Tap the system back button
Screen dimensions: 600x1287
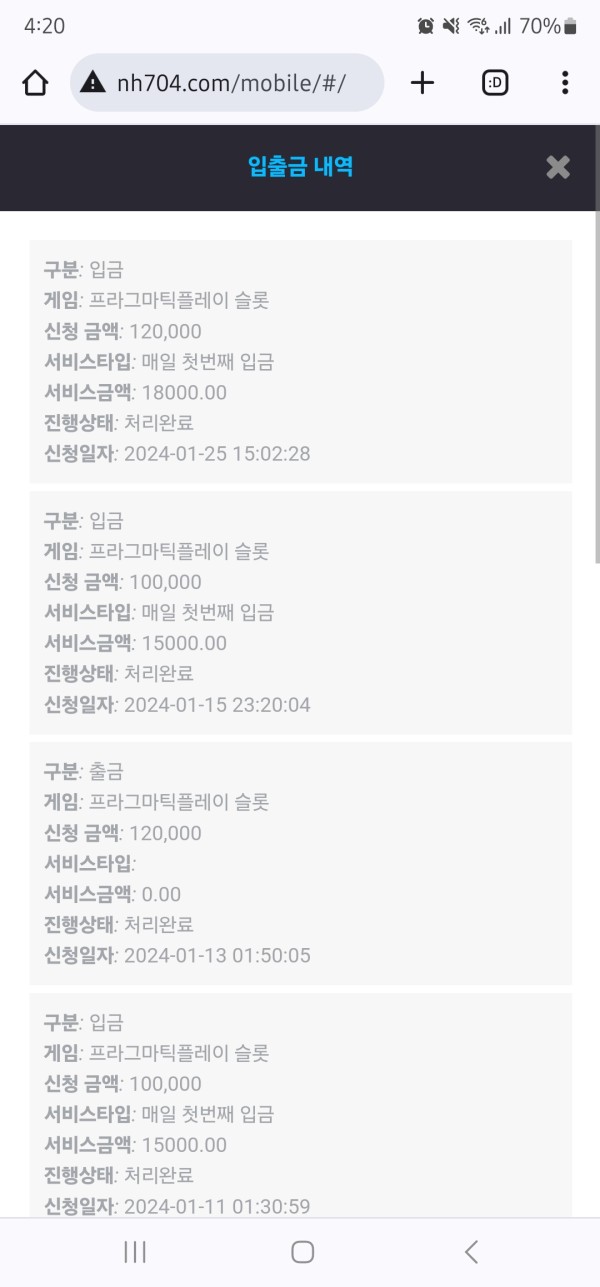[x=471, y=1251]
